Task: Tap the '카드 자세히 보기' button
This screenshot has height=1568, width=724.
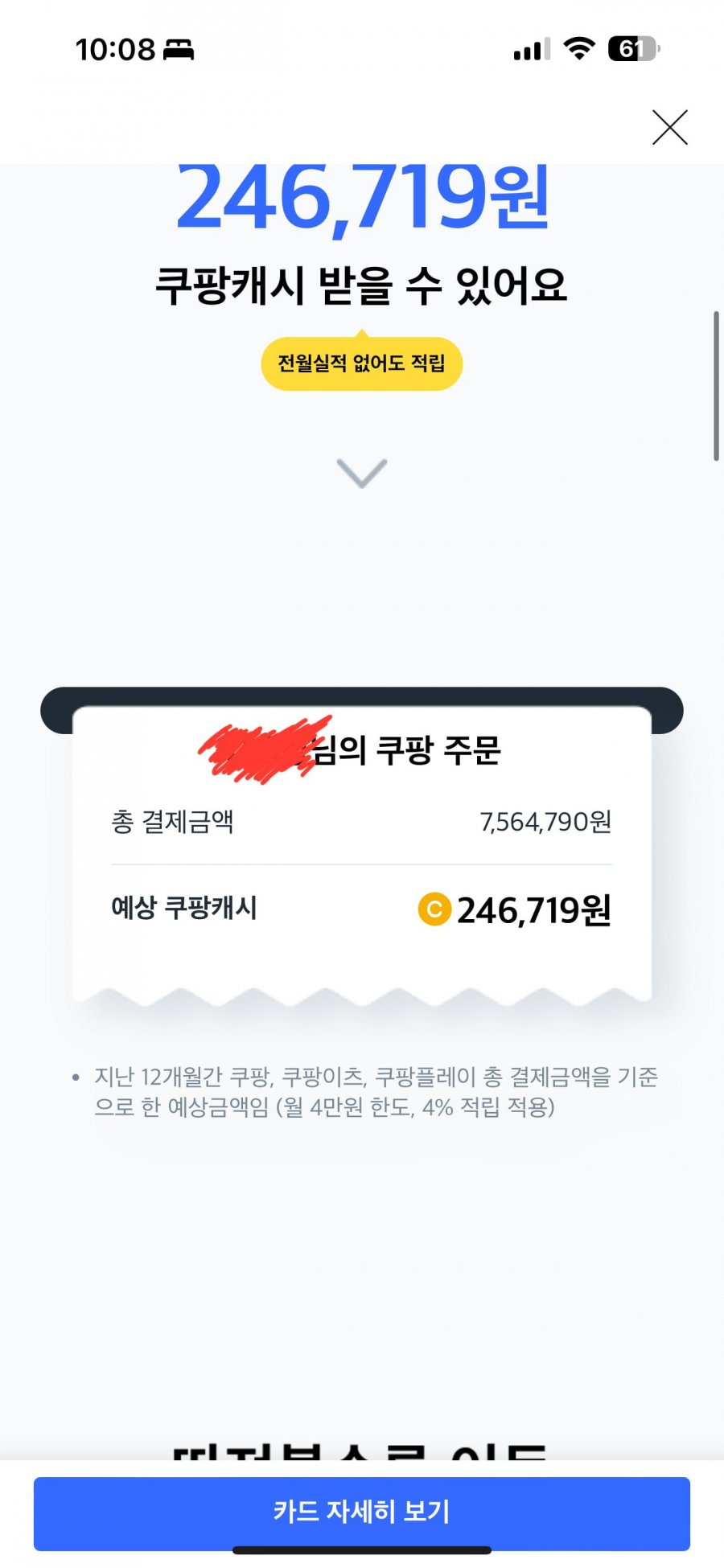Action: pyautogui.click(x=362, y=1513)
